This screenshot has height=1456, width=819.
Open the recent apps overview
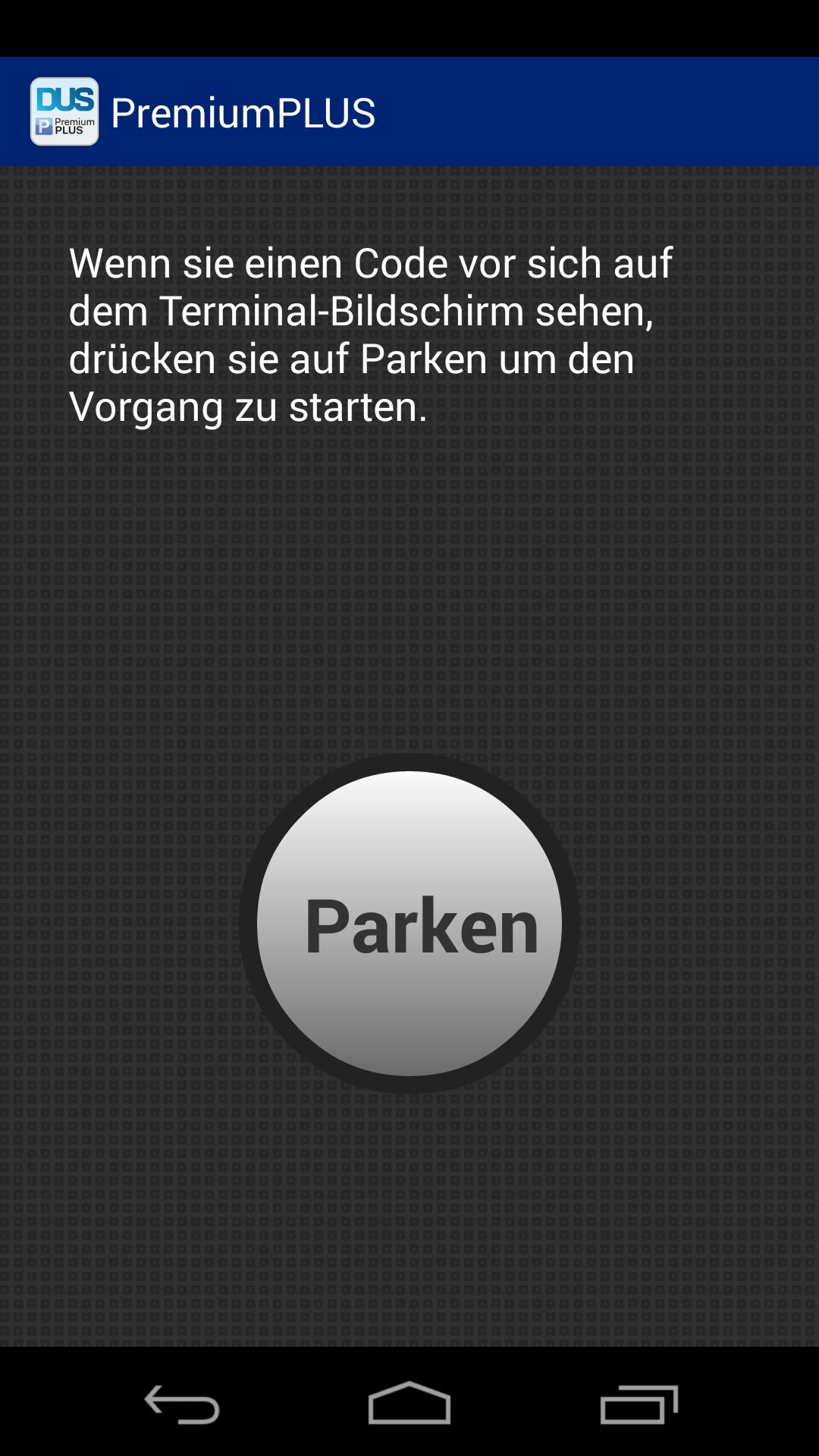point(639,1404)
